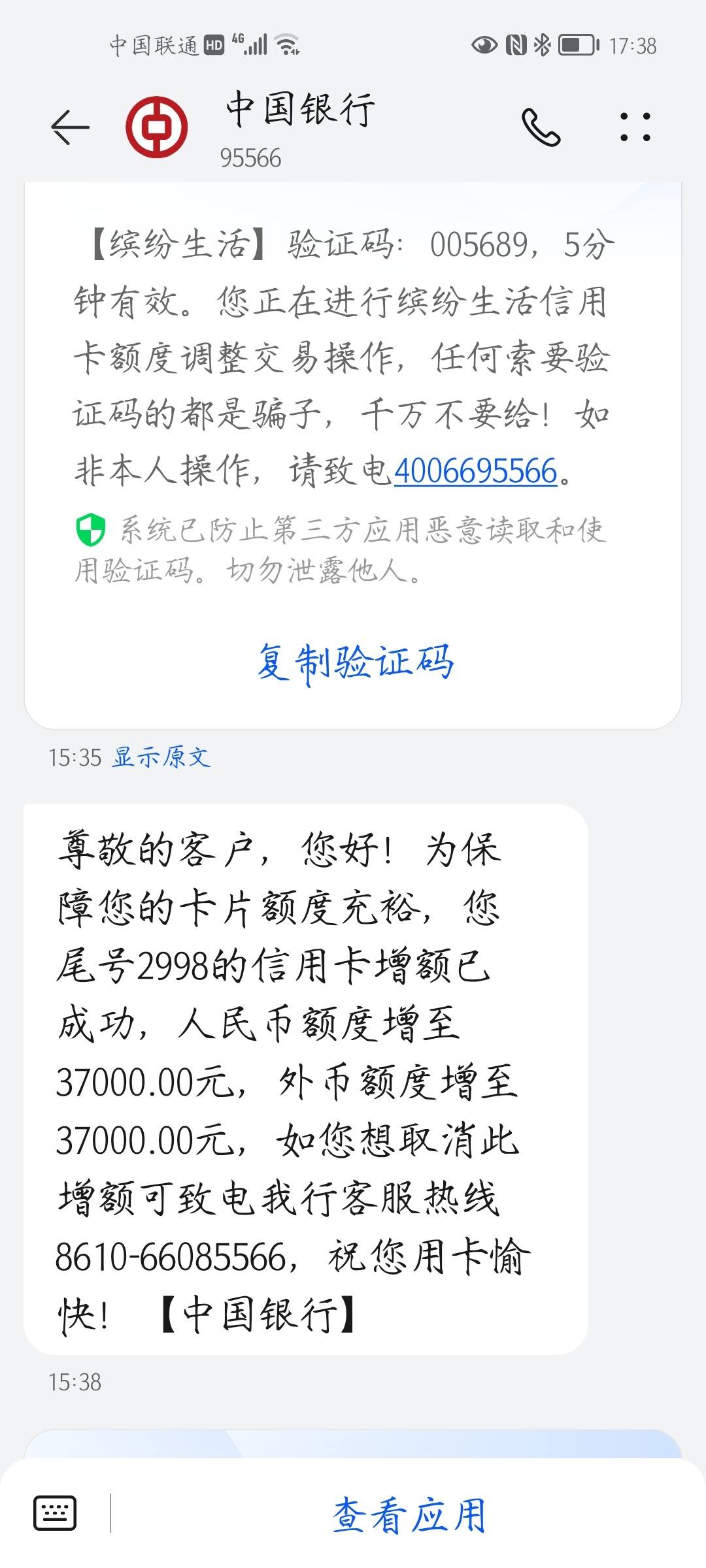Screen dimensions: 706x1568
Task: Tap the 4006695566 phone number link
Action: [x=476, y=470]
